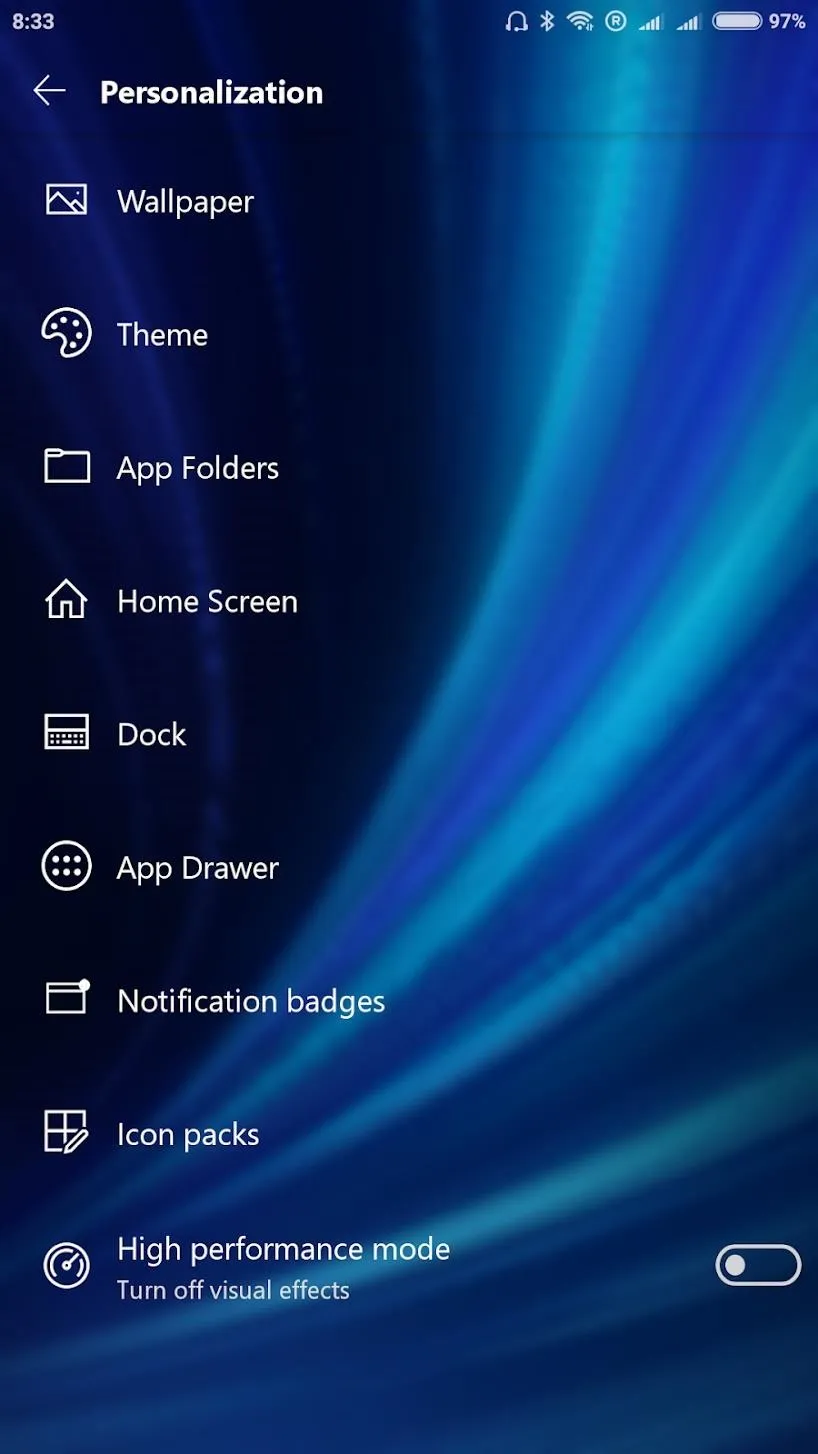The image size is (818, 1454).
Task: Open the Theme option
Action: pos(409,334)
